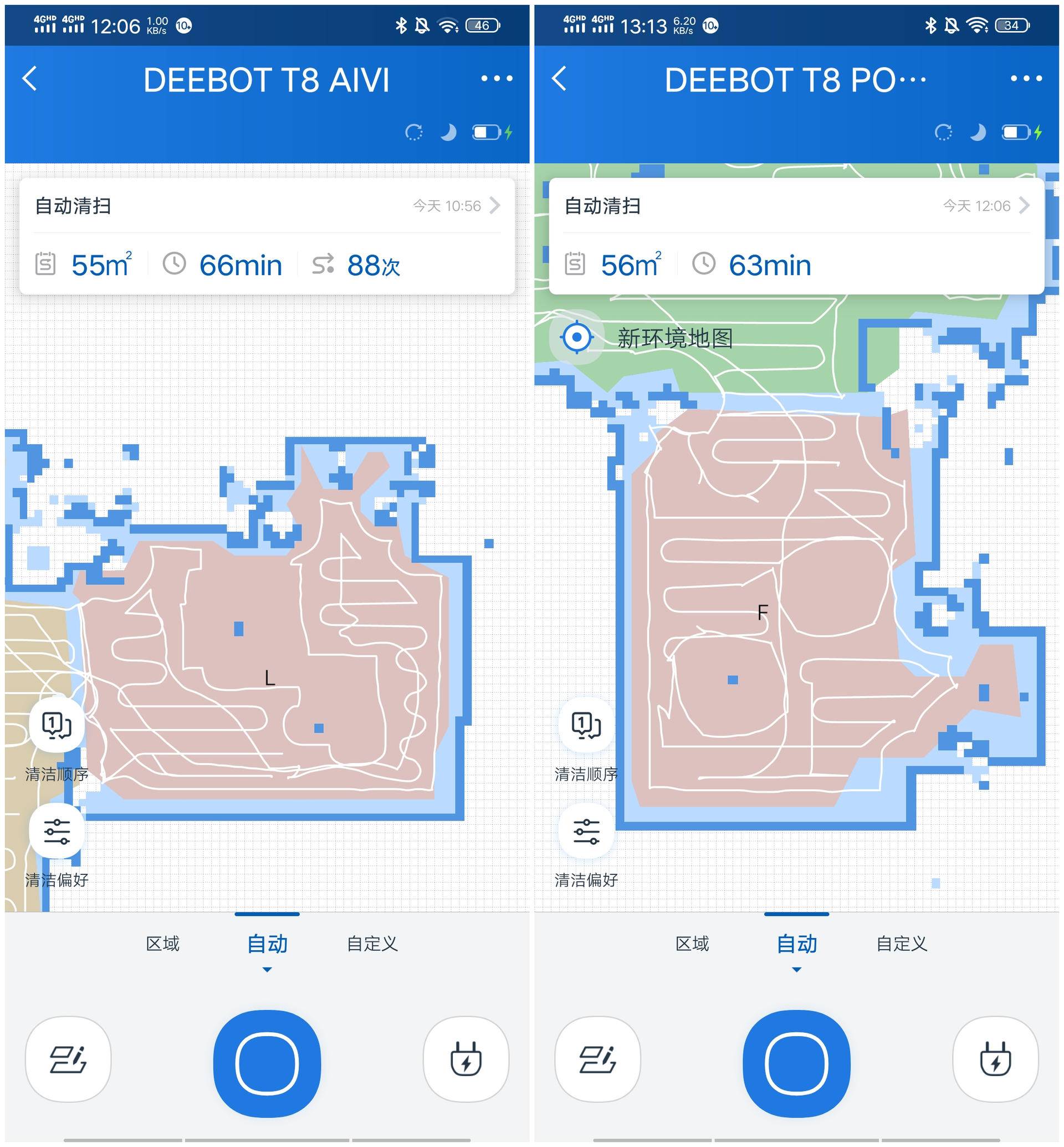Open cleaning preferences on the T8 AIVI map
1064x1147 pixels.
(57, 832)
